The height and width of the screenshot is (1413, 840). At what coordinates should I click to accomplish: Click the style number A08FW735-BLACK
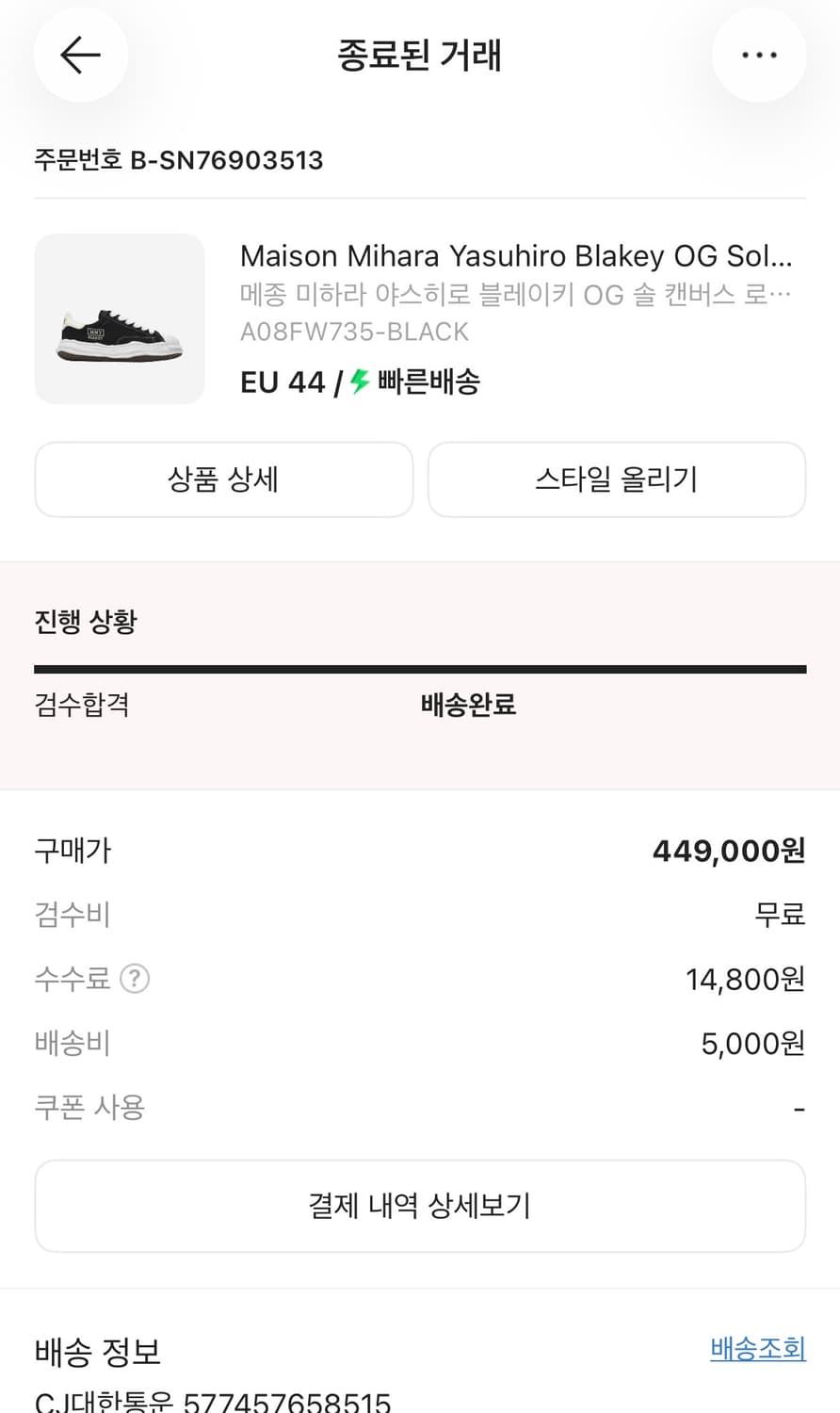pos(354,332)
